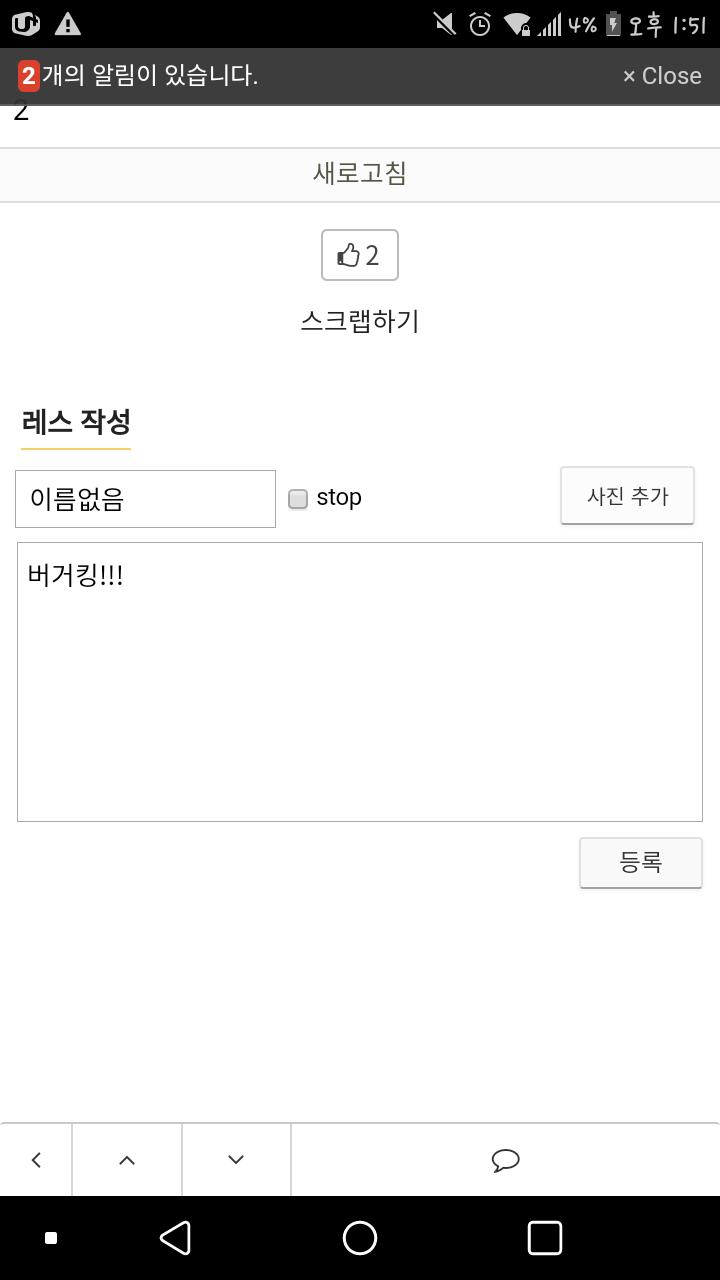The image size is (720, 1280).
Task: Focus the text area containing 버거킹!!!
Action: coord(360,682)
